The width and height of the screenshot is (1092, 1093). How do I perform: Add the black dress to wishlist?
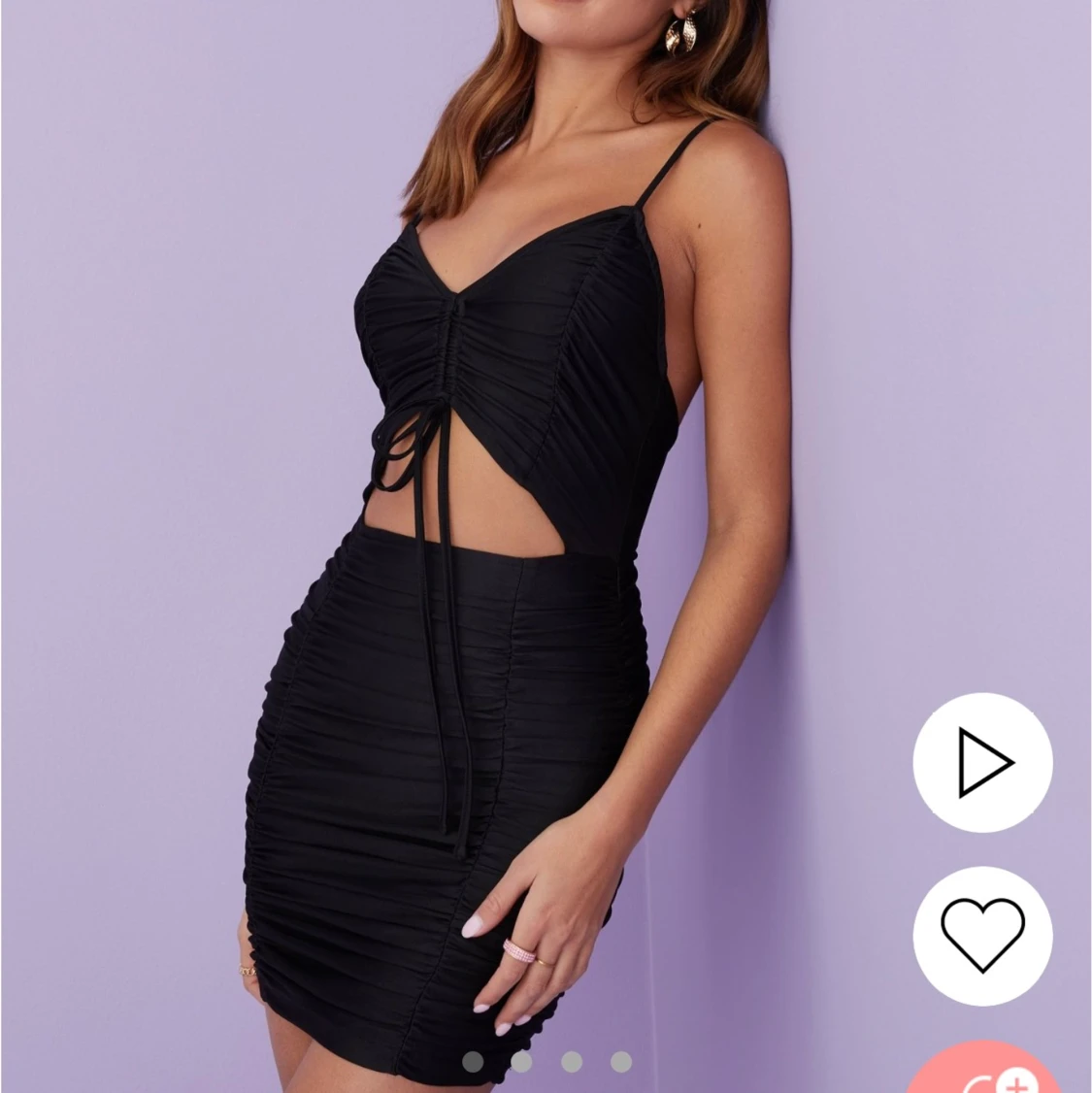click(x=982, y=936)
